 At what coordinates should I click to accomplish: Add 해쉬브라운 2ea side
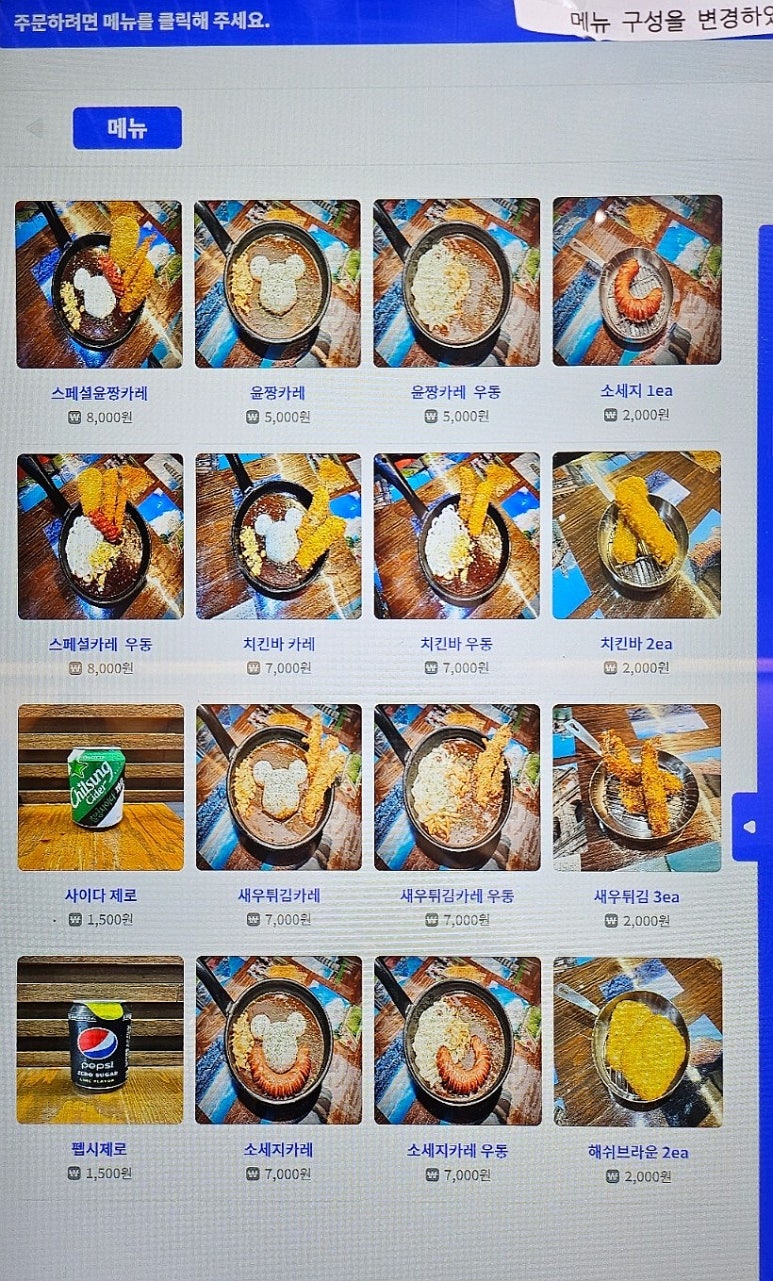point(637,1042)
